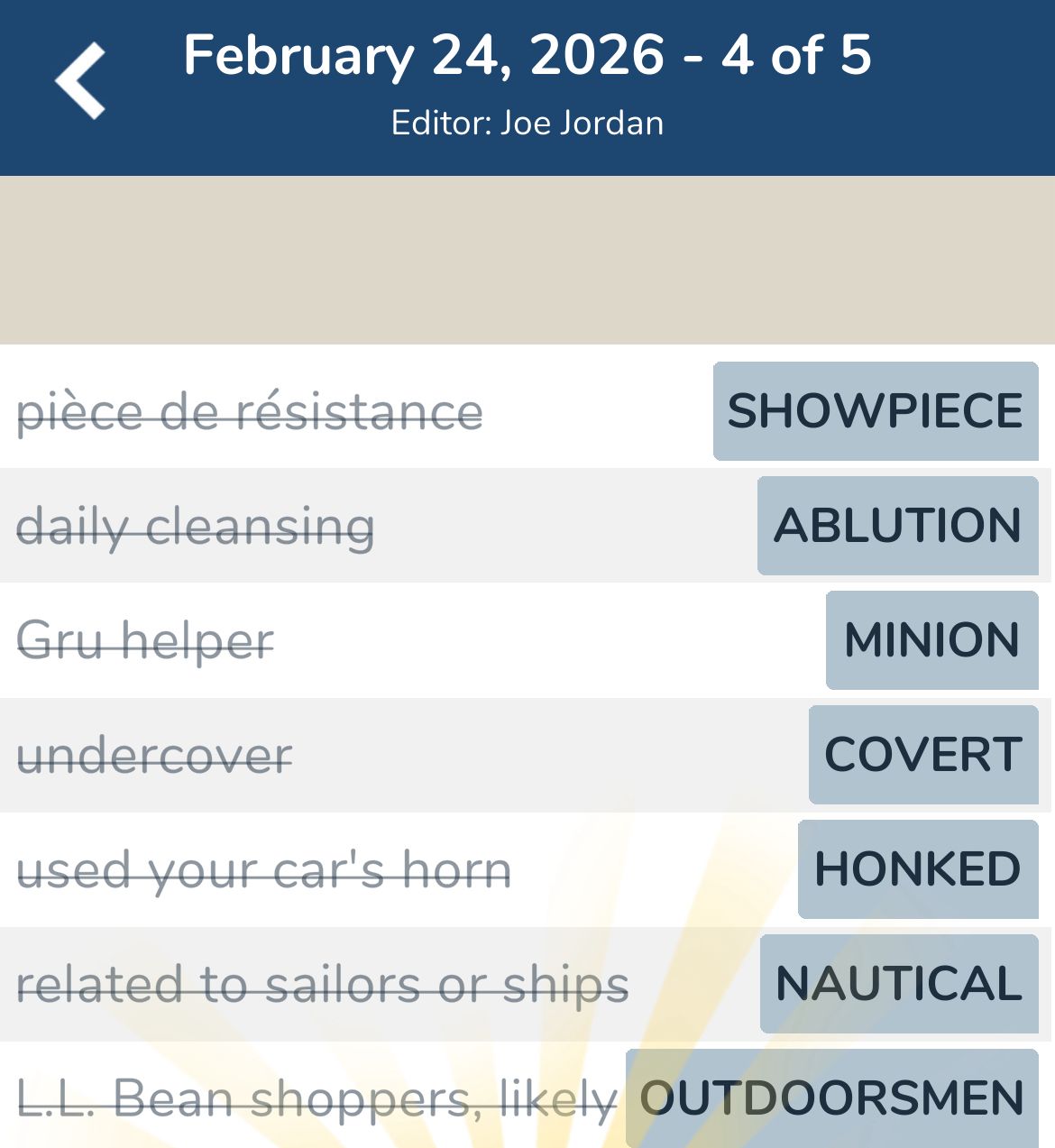Tap the ABLUTION answer tile
Image resolution: width=1055 pixels, height=1148 pixels.
click(x=897, y=526)
